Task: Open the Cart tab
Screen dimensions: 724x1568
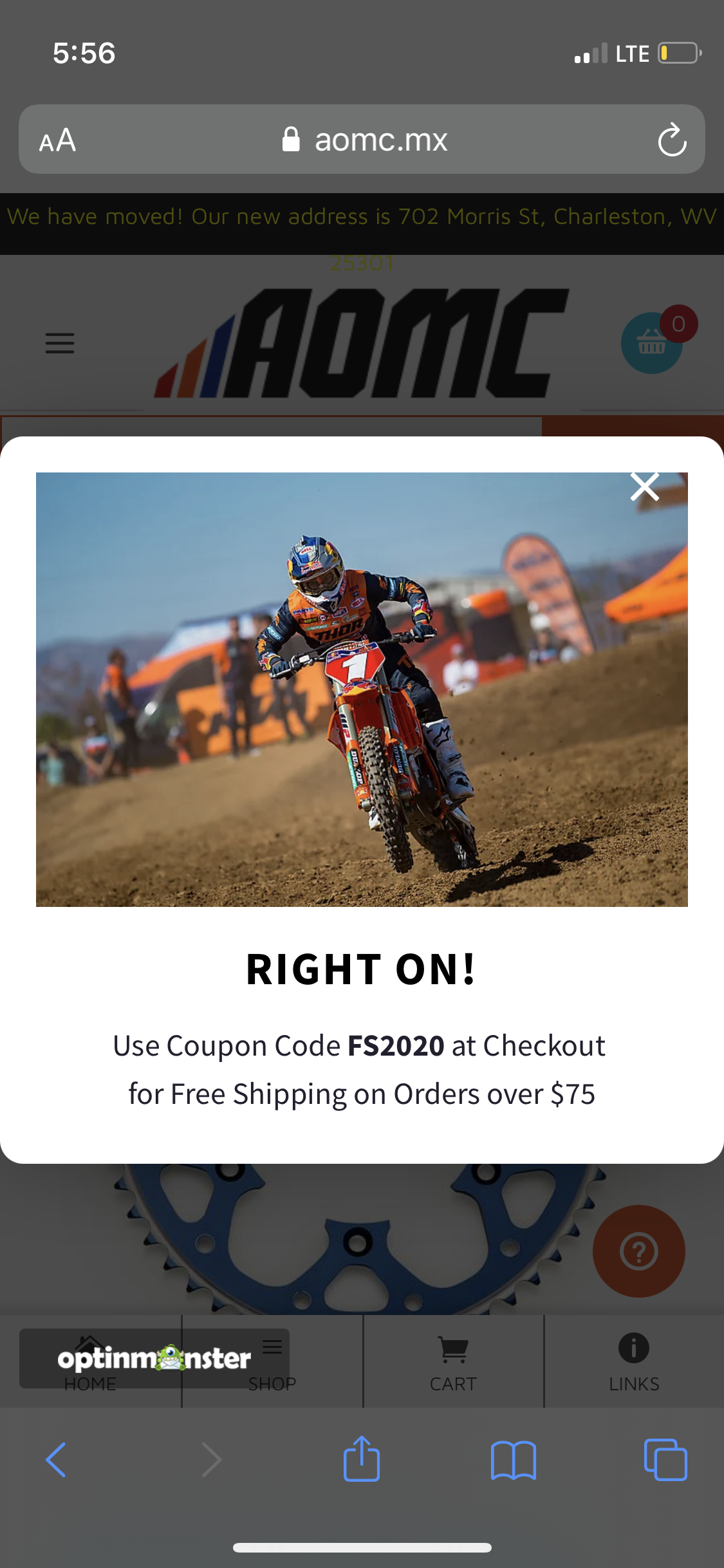Action: pyautogui.click(x=454, y=1361)
